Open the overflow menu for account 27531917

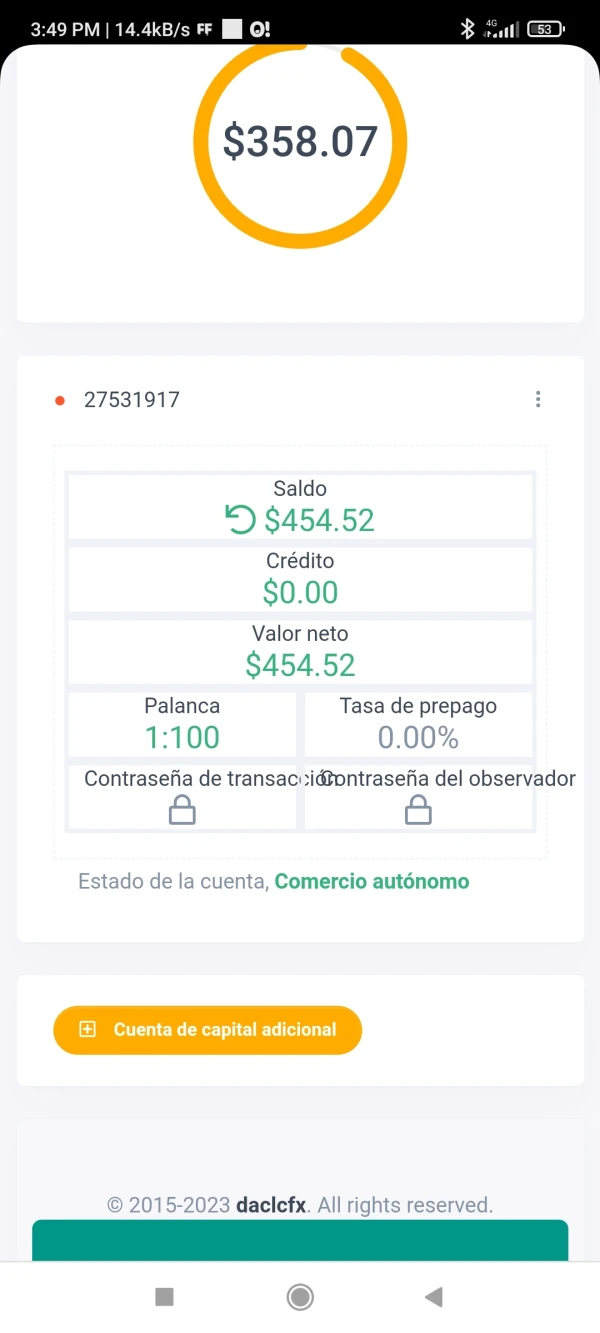tap(538, 400)
